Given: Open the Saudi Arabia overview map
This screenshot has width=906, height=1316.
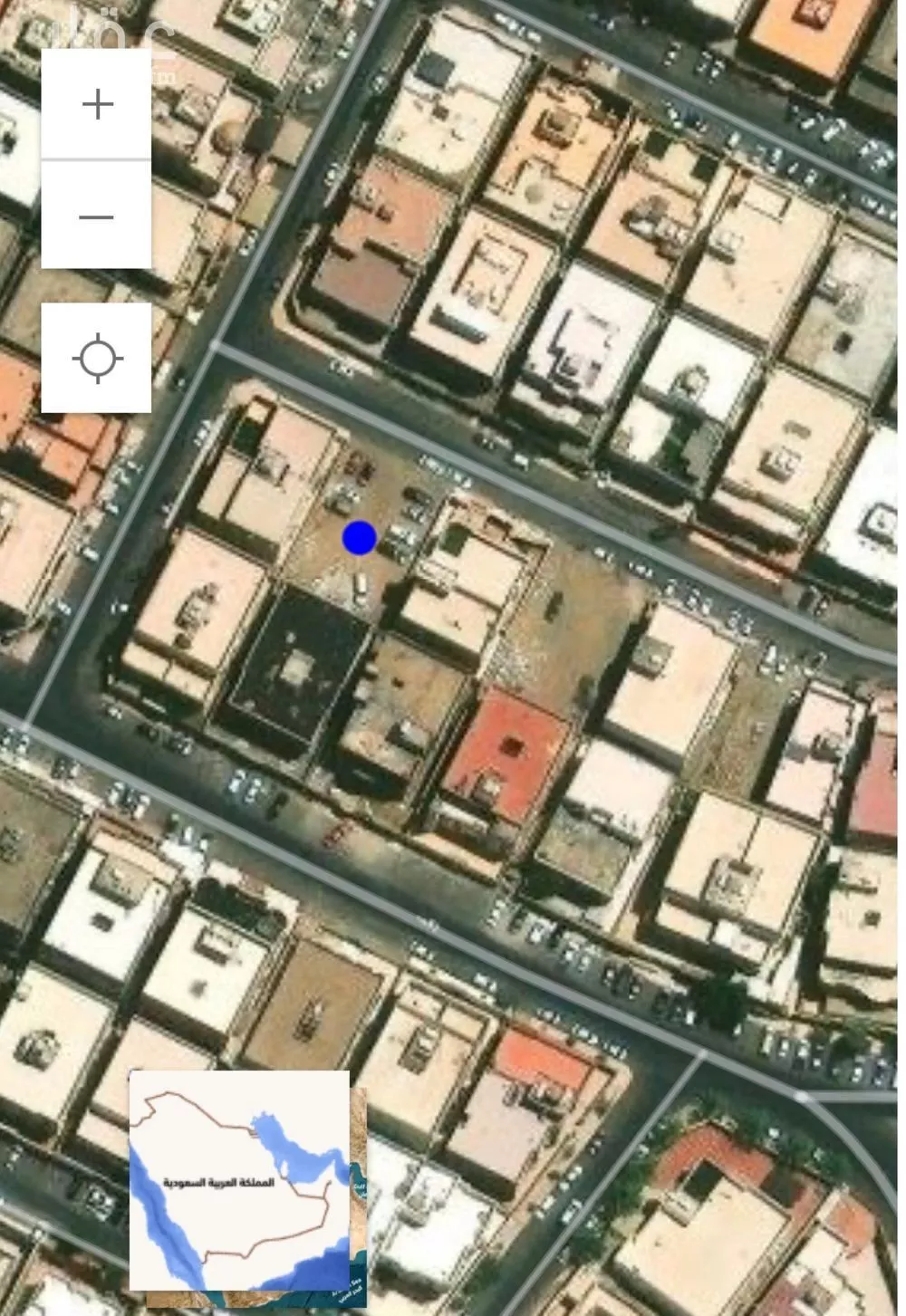Looking at the screenshot, I should coord(240,1179).
